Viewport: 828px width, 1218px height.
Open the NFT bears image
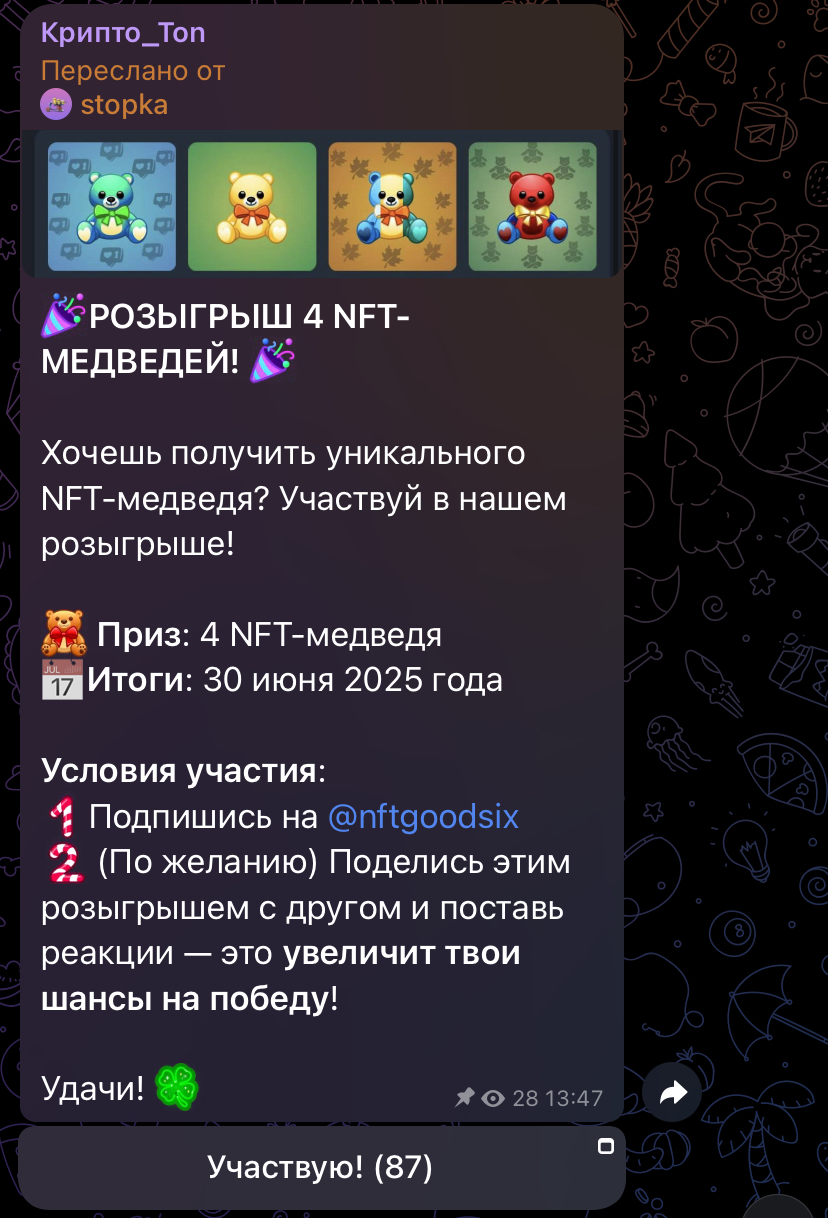click(x=322, y=205)
